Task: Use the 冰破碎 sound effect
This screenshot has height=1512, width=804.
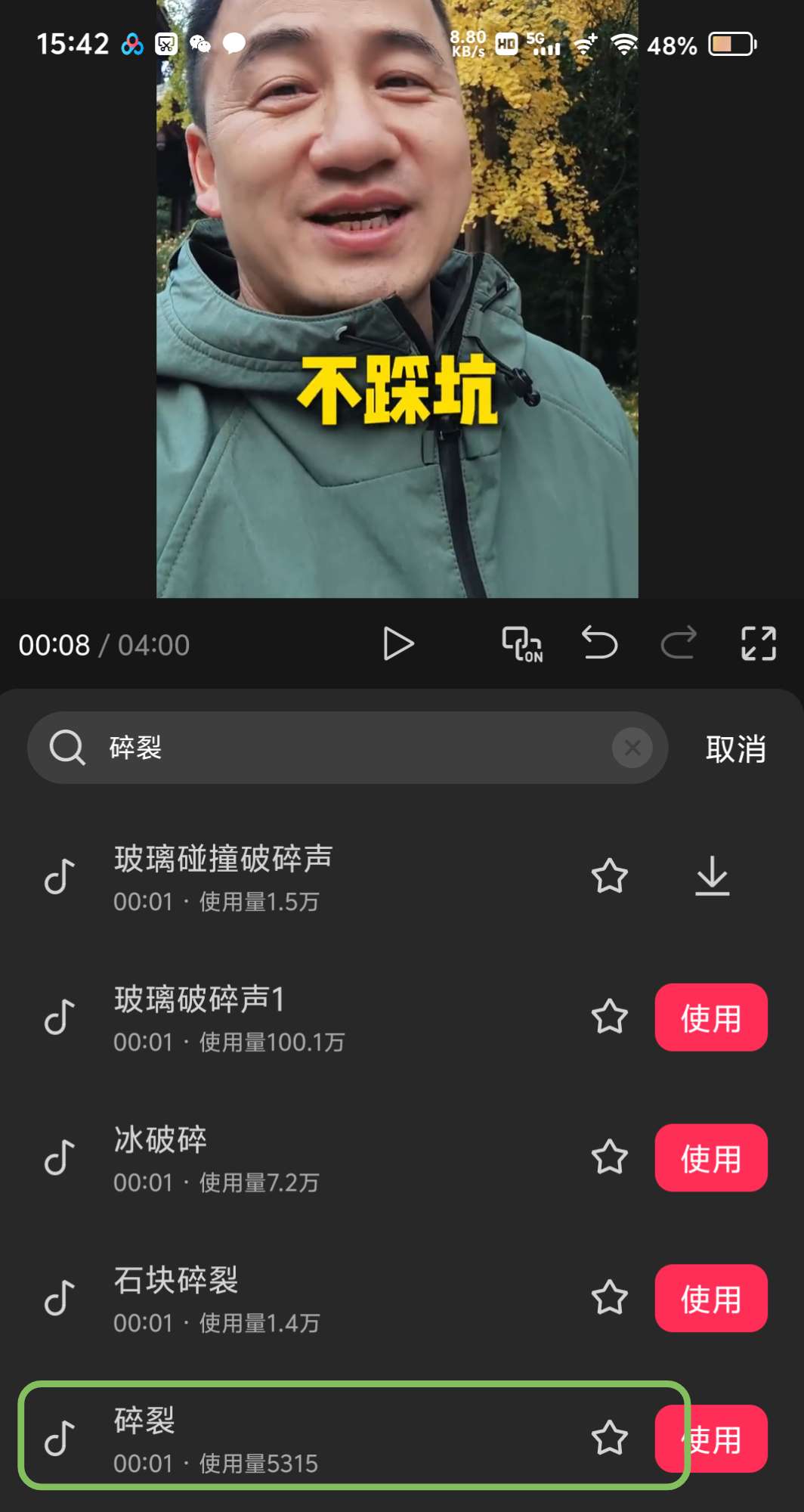Action: (x=710, y=1158)
